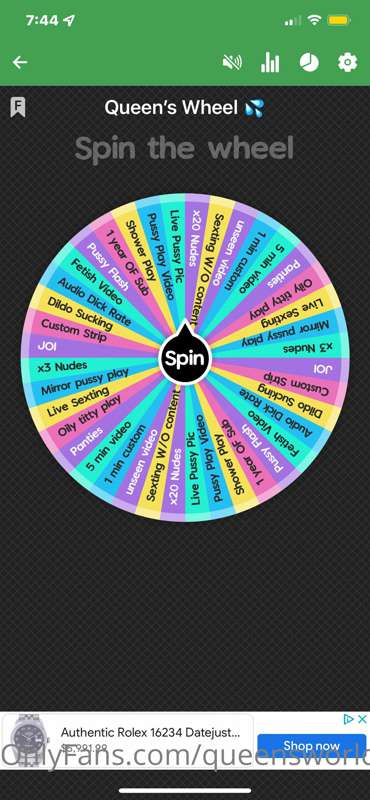Tap the Spin button at wheel center

[x=185, y=358]
